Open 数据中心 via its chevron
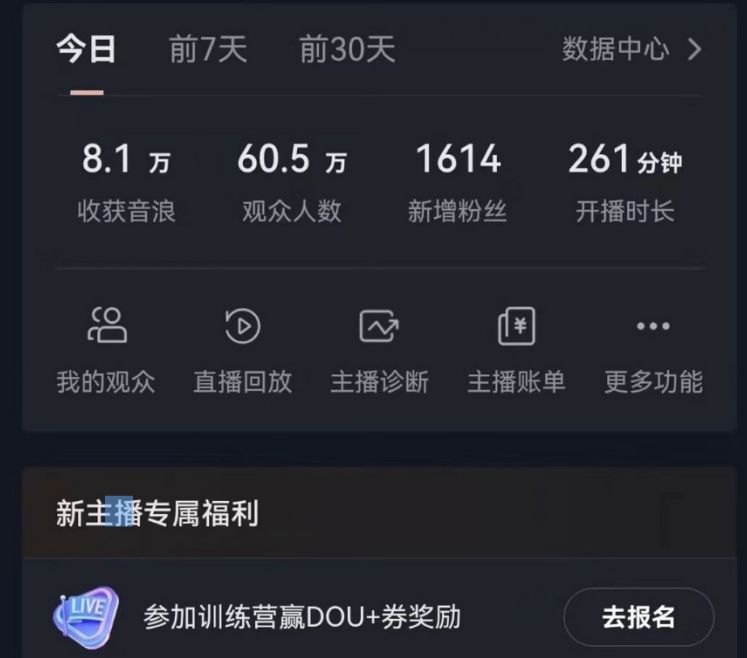The width and height of the screenshot is (747, 658). (696, 49)
